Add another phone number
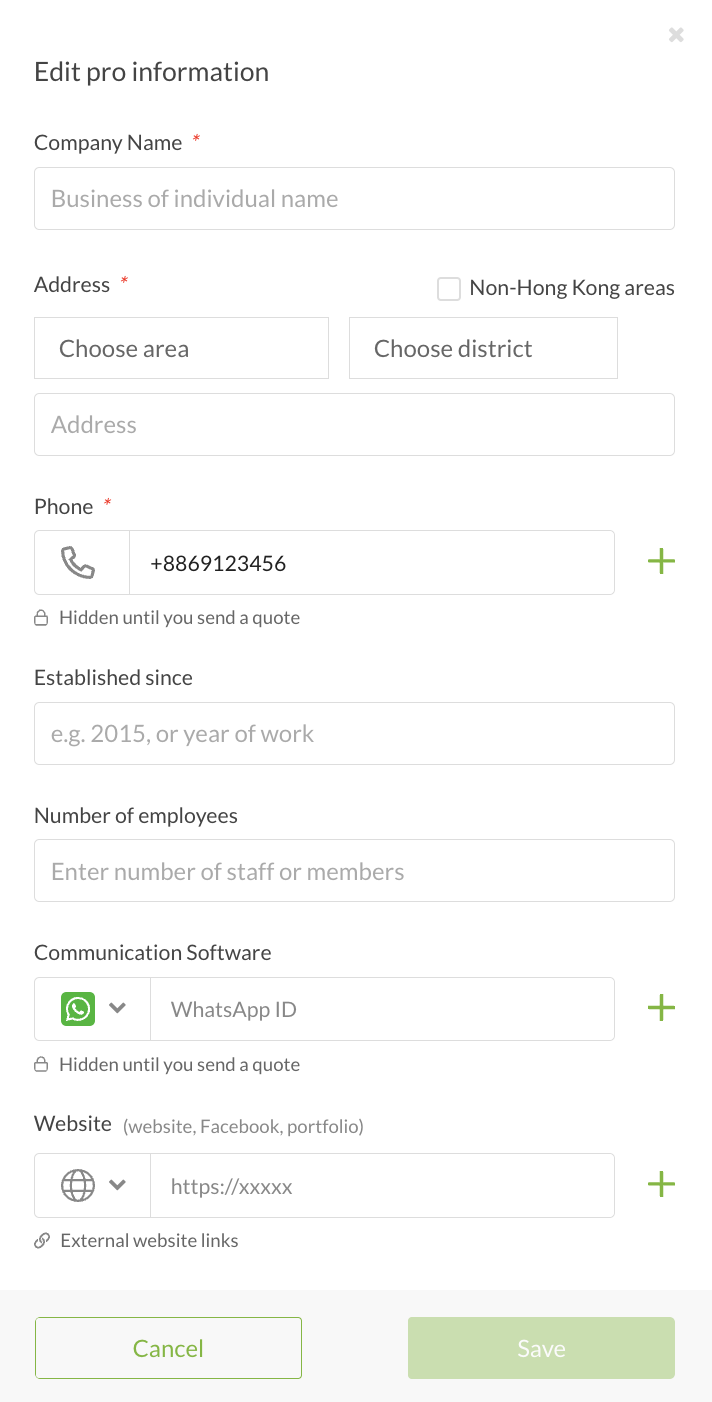712x1402 pixels. 661,562
